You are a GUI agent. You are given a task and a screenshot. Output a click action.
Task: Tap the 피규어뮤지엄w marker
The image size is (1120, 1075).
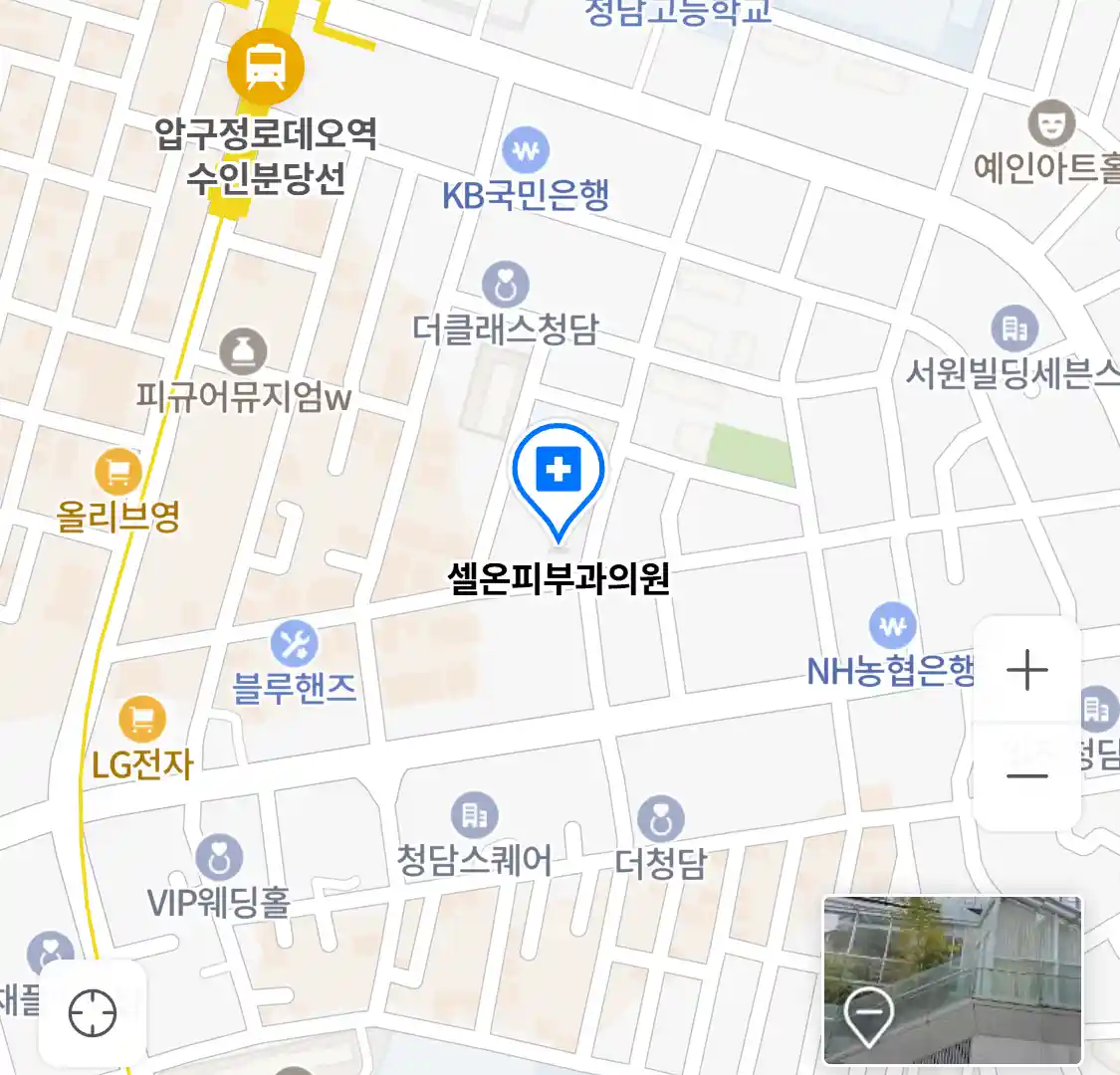pos(243,352)
